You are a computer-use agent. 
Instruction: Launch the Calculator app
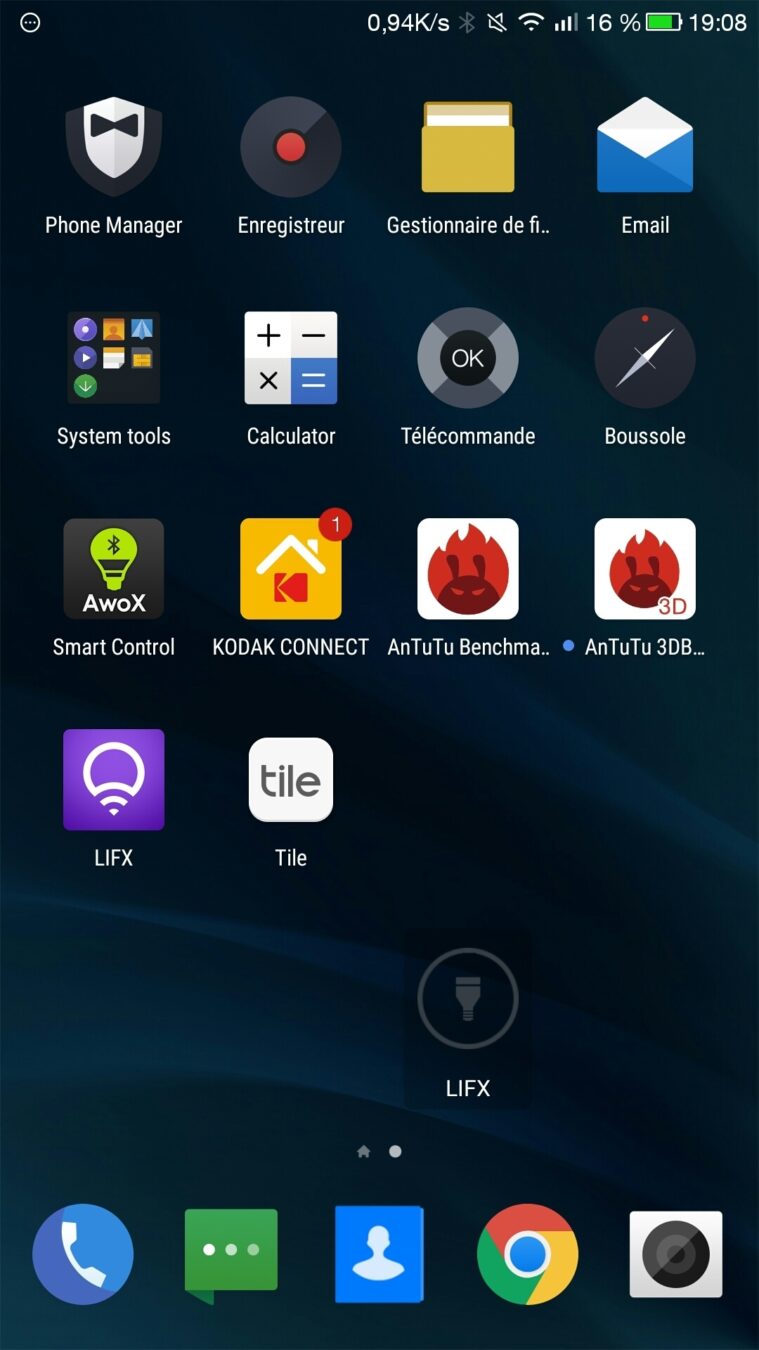pyautogui.click(x=291, y=358)
